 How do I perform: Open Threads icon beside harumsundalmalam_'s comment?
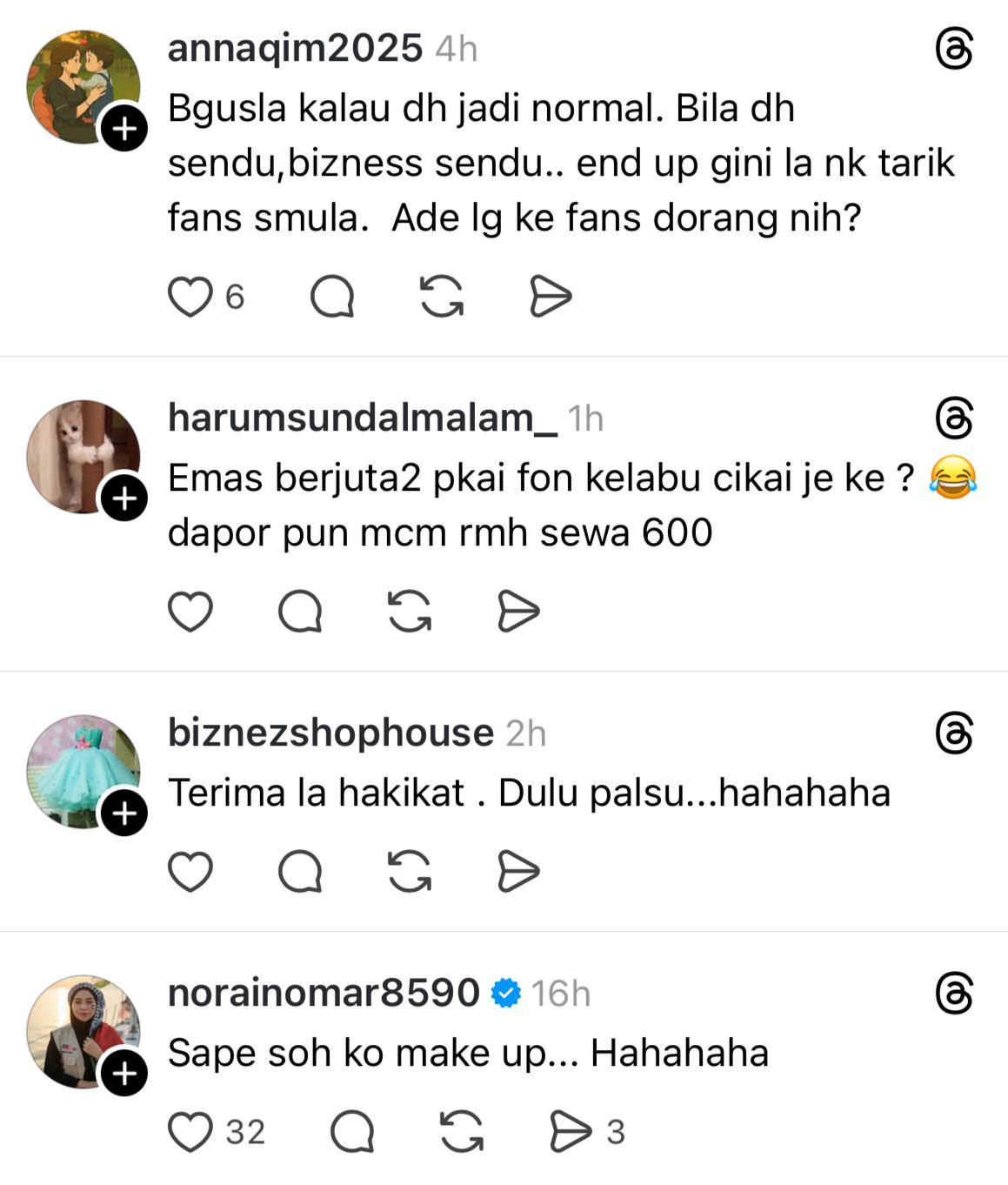[954, 418]
